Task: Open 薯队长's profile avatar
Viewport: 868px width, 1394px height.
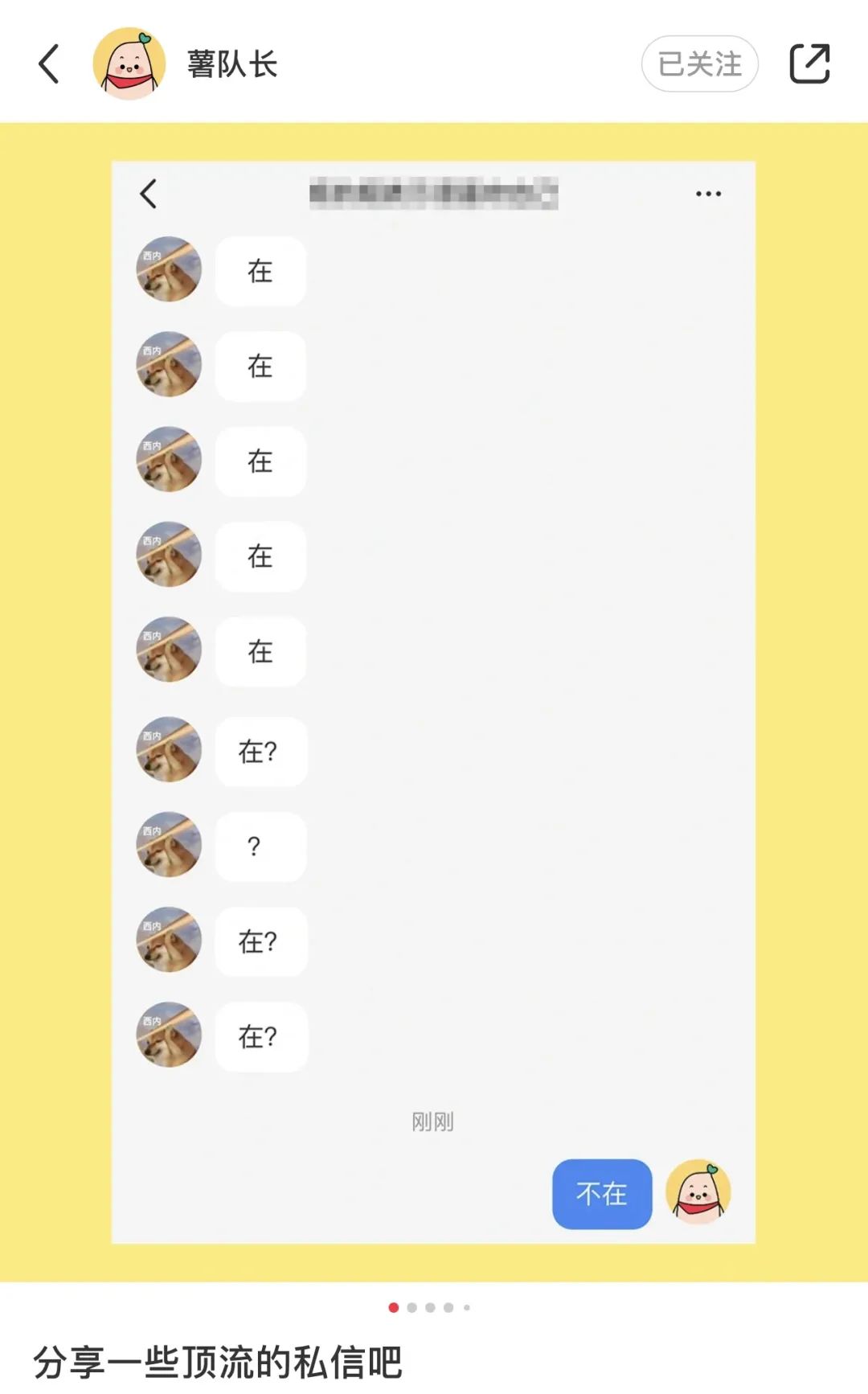Action: (x=129, y=64)
